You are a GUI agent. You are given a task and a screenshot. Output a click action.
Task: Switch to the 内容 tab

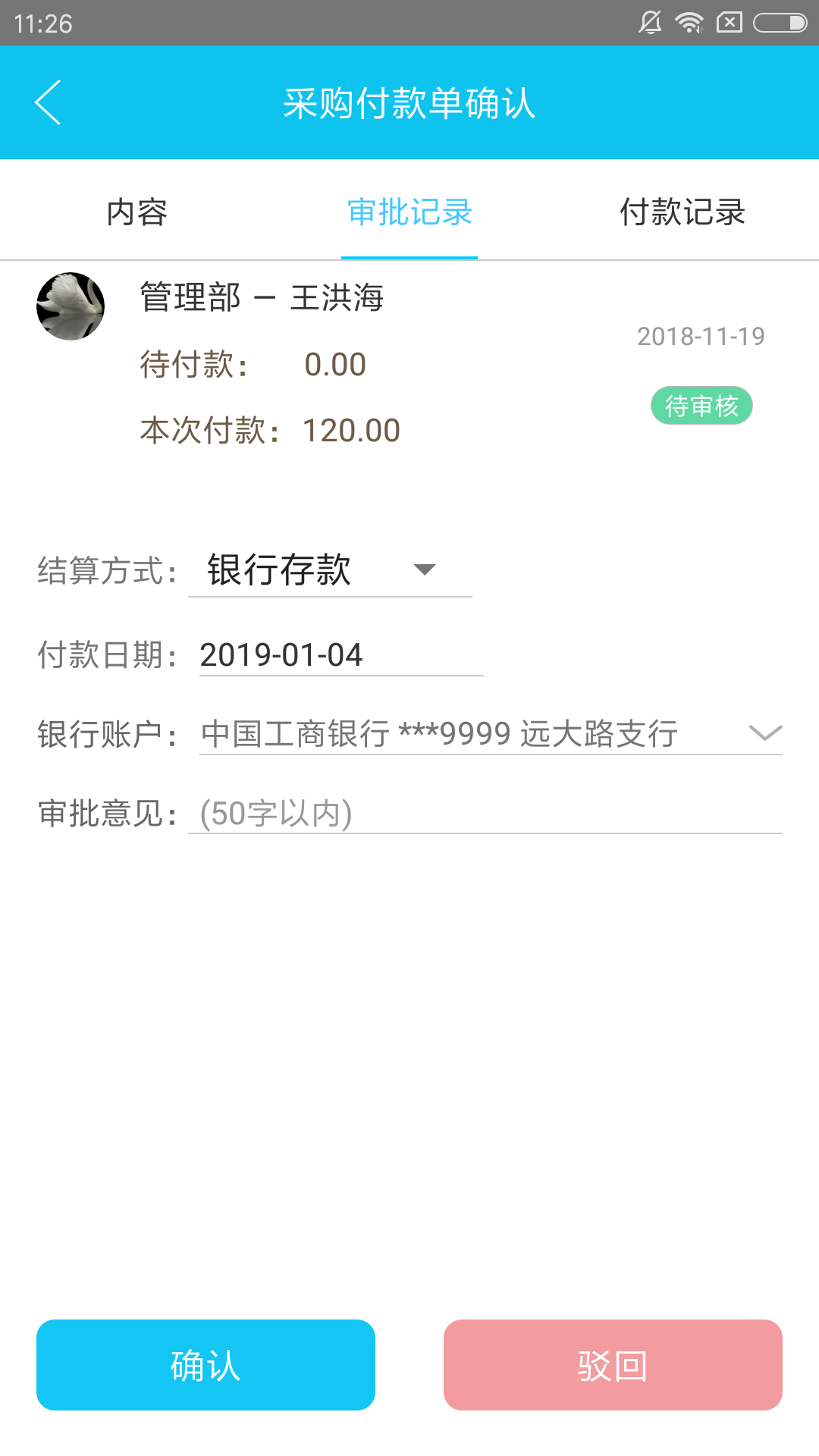coord(136,212)
